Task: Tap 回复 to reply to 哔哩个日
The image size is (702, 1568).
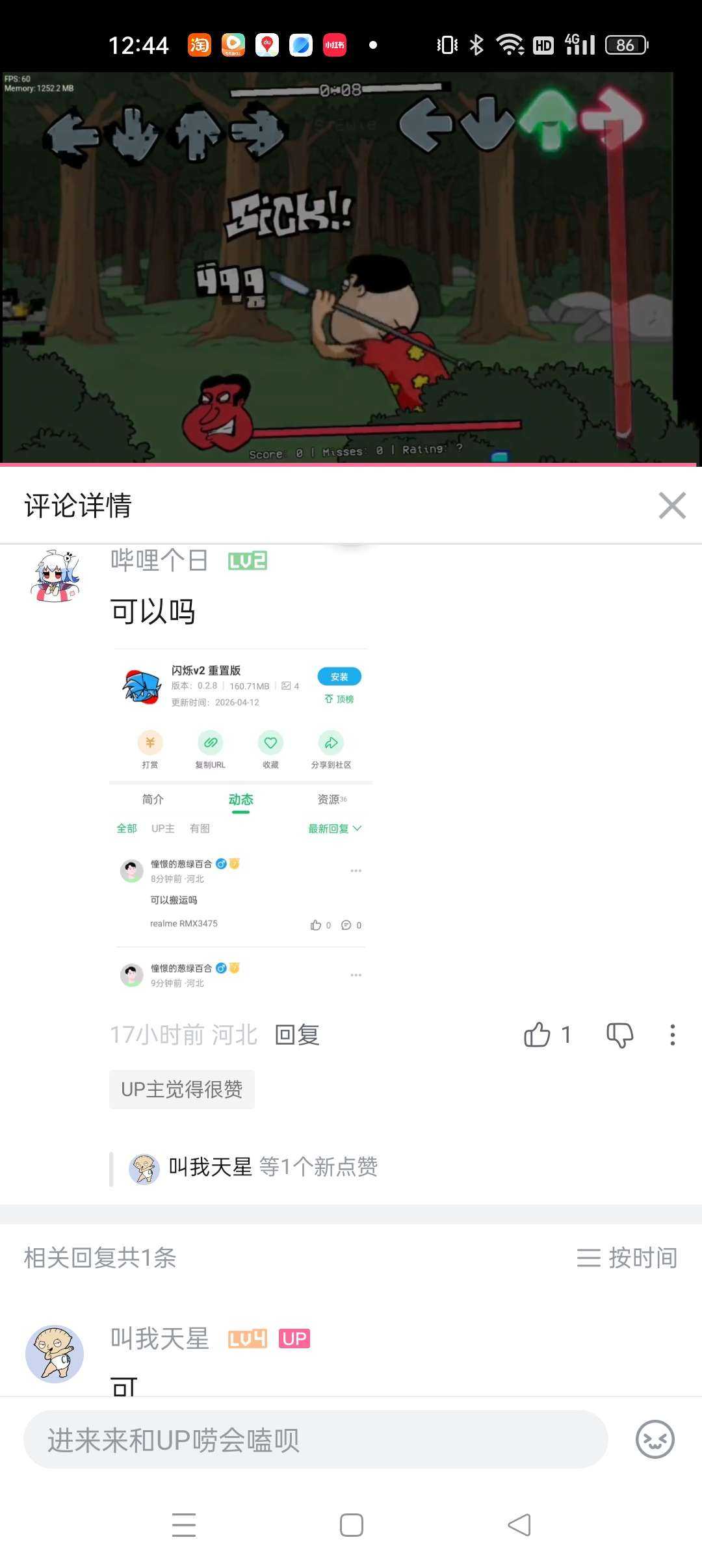Action: [x=297, y=1034]
